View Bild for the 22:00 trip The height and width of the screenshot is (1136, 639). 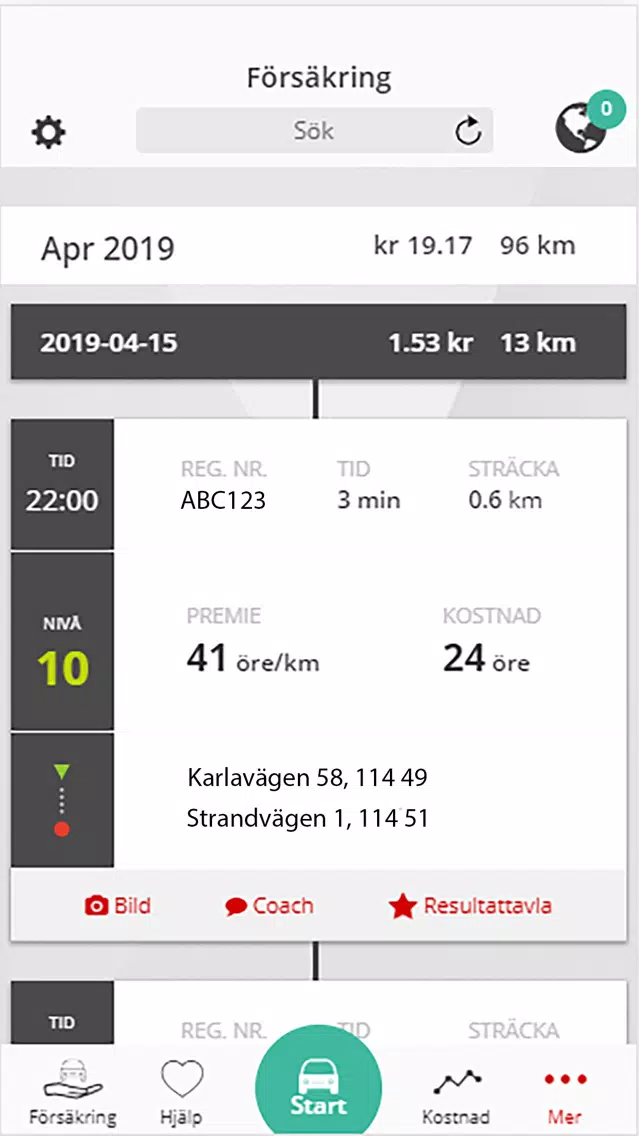click(117, 906)
